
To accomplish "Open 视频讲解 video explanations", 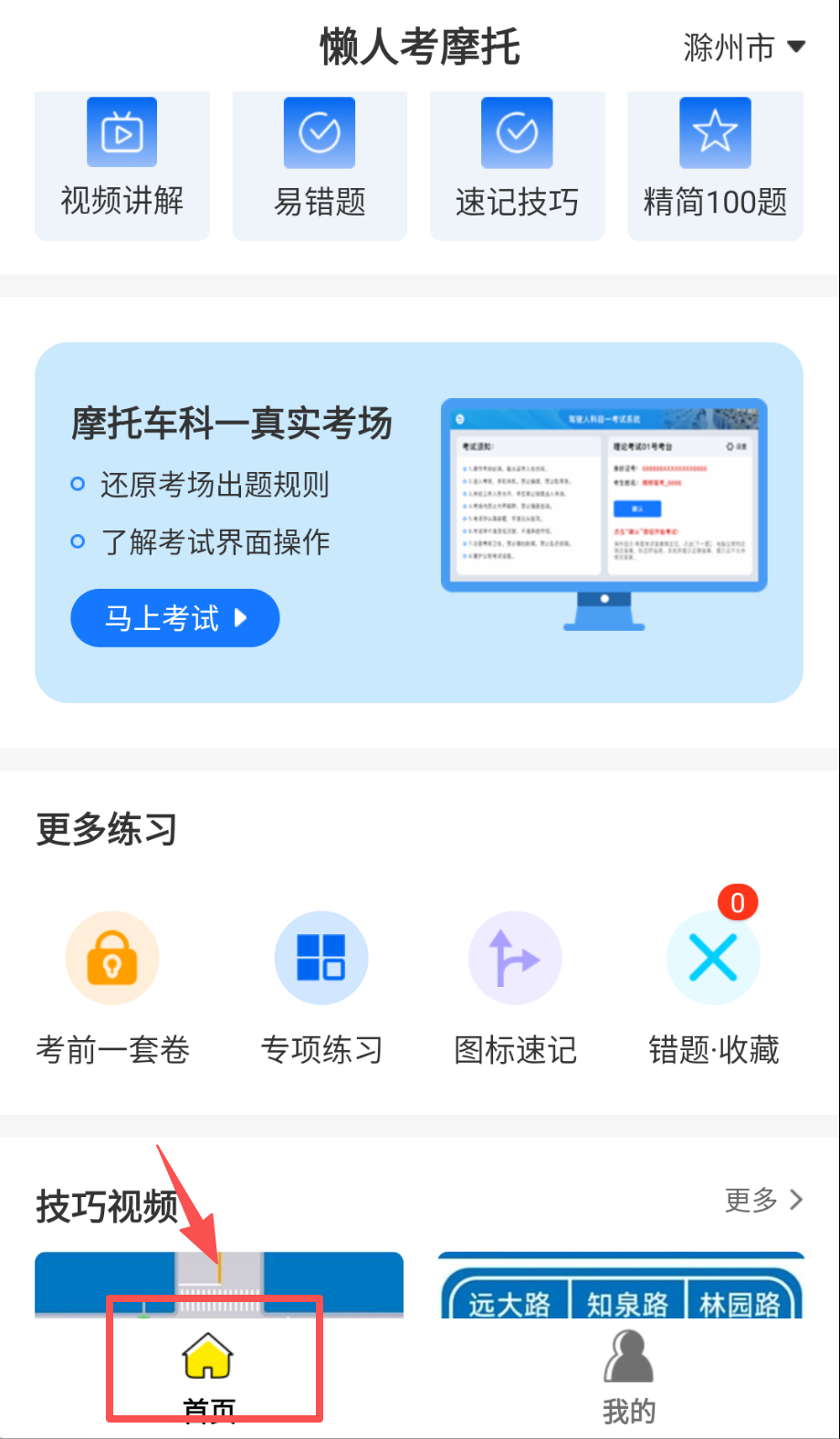I will click(122, 164).
